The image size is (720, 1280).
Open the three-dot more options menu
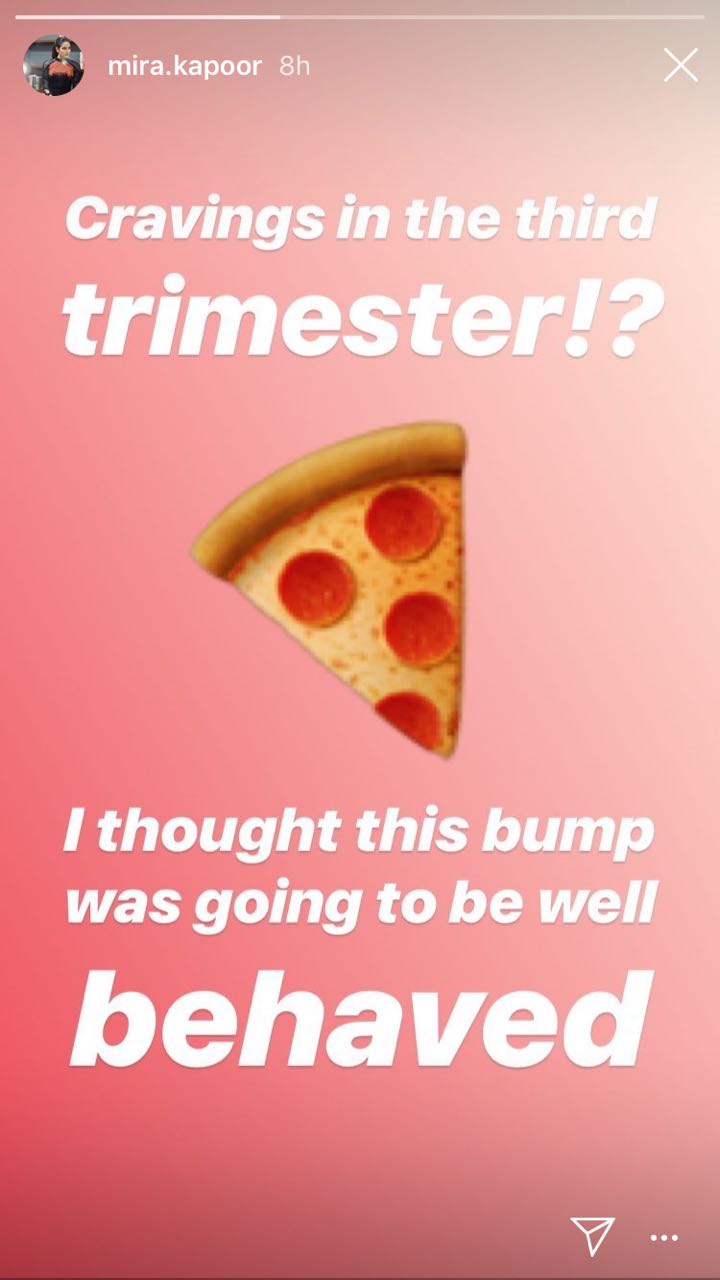(x=664, y=1238)
